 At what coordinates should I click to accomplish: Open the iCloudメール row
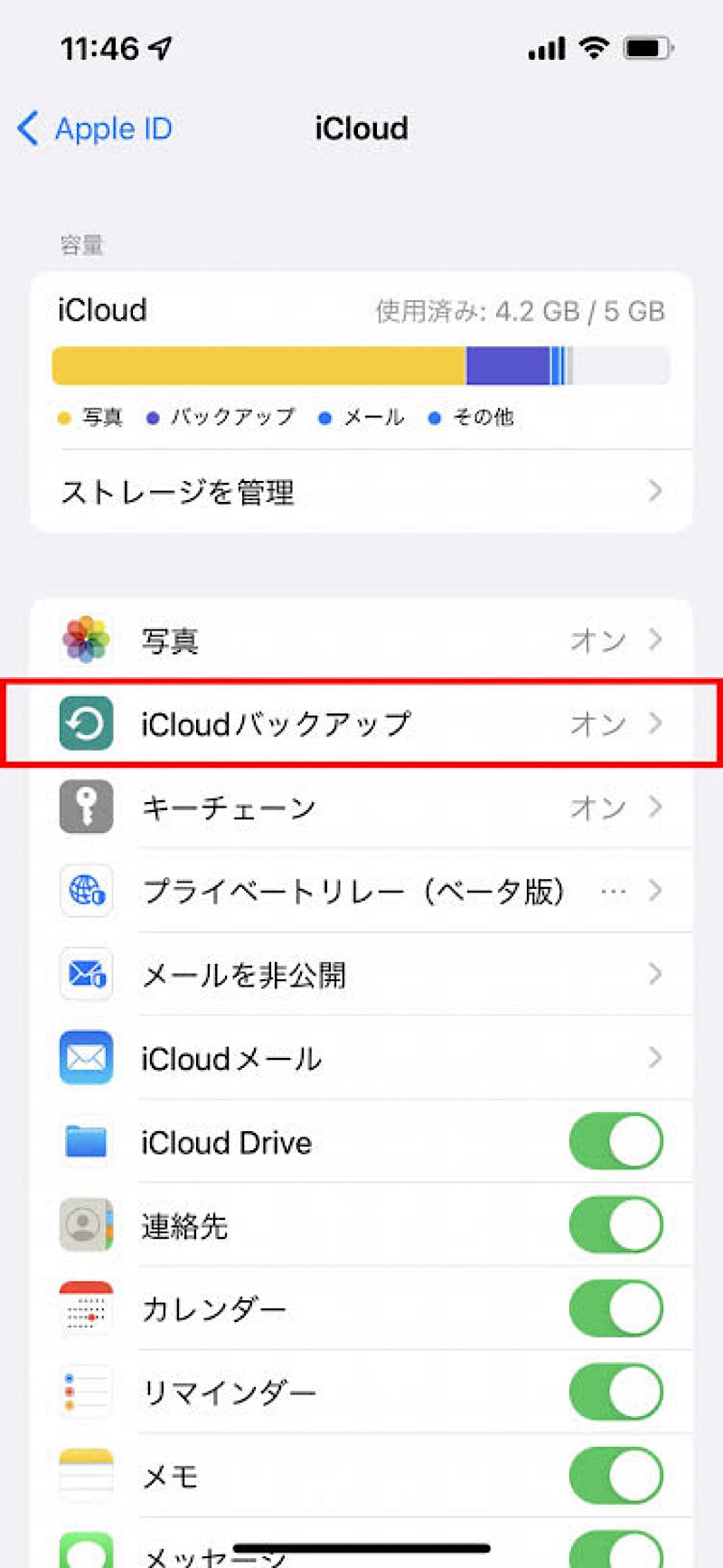(361, 1058)
